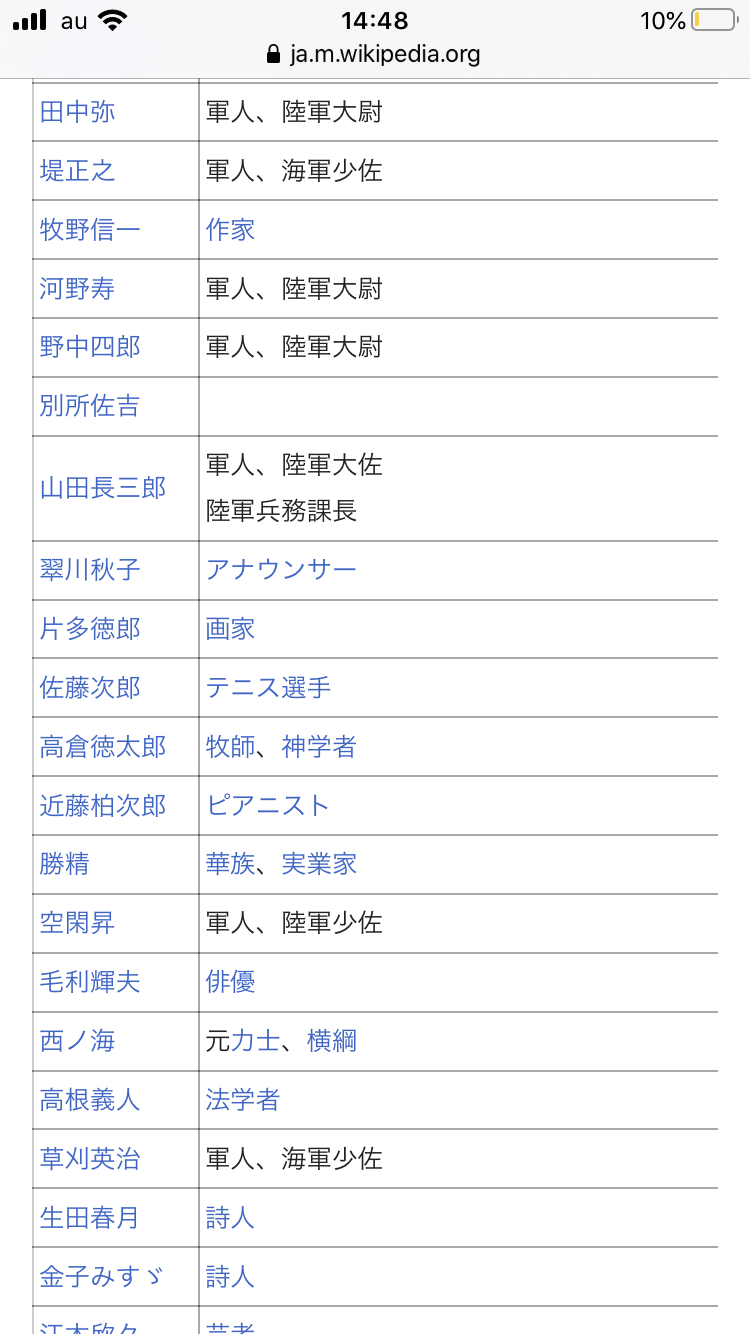Follow the ピアニスト link
Image resolution: width=750 pixels, height=1334 pixels.
coord(268,806)
